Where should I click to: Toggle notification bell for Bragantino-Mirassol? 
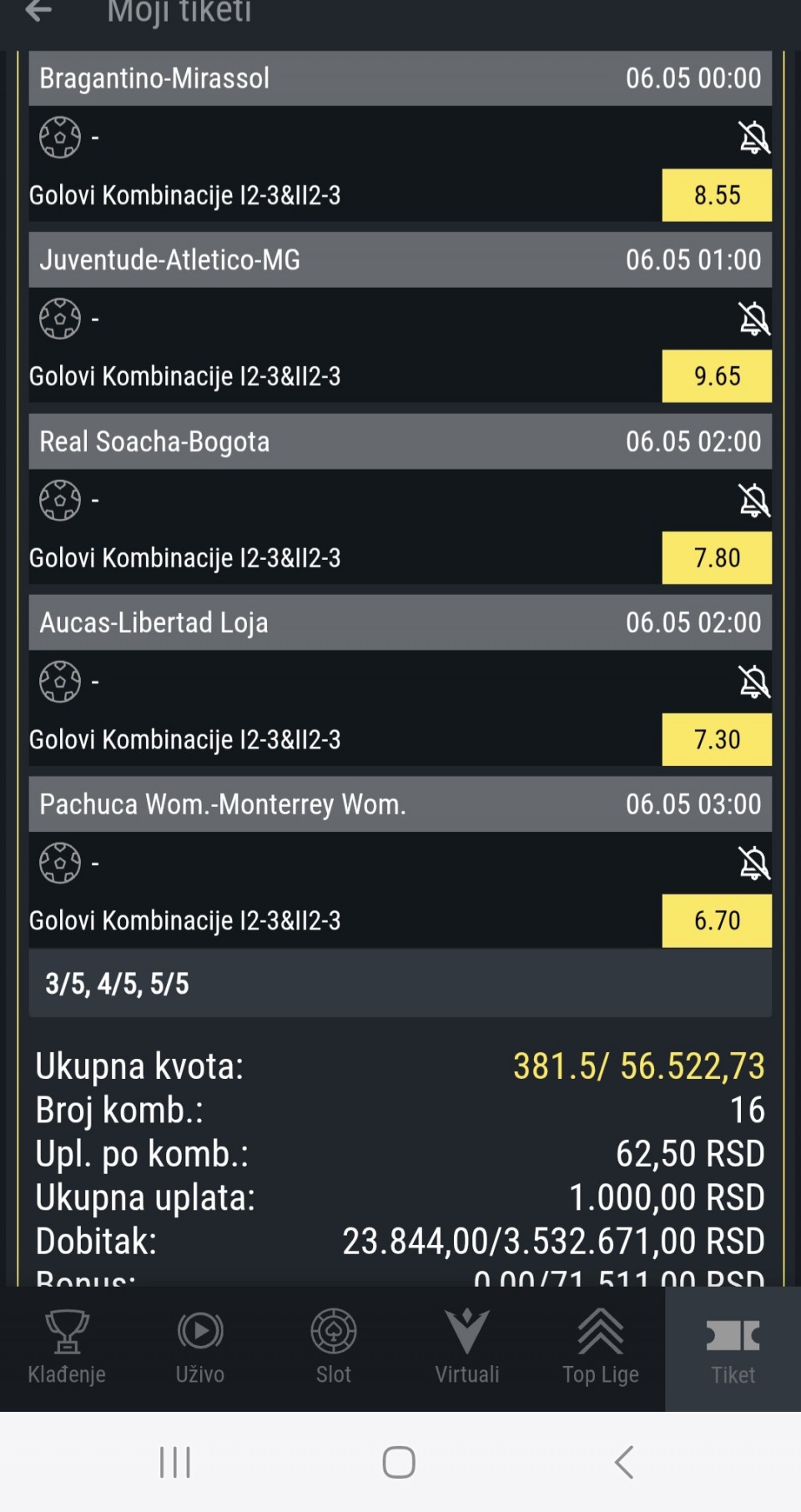(753, 138)
